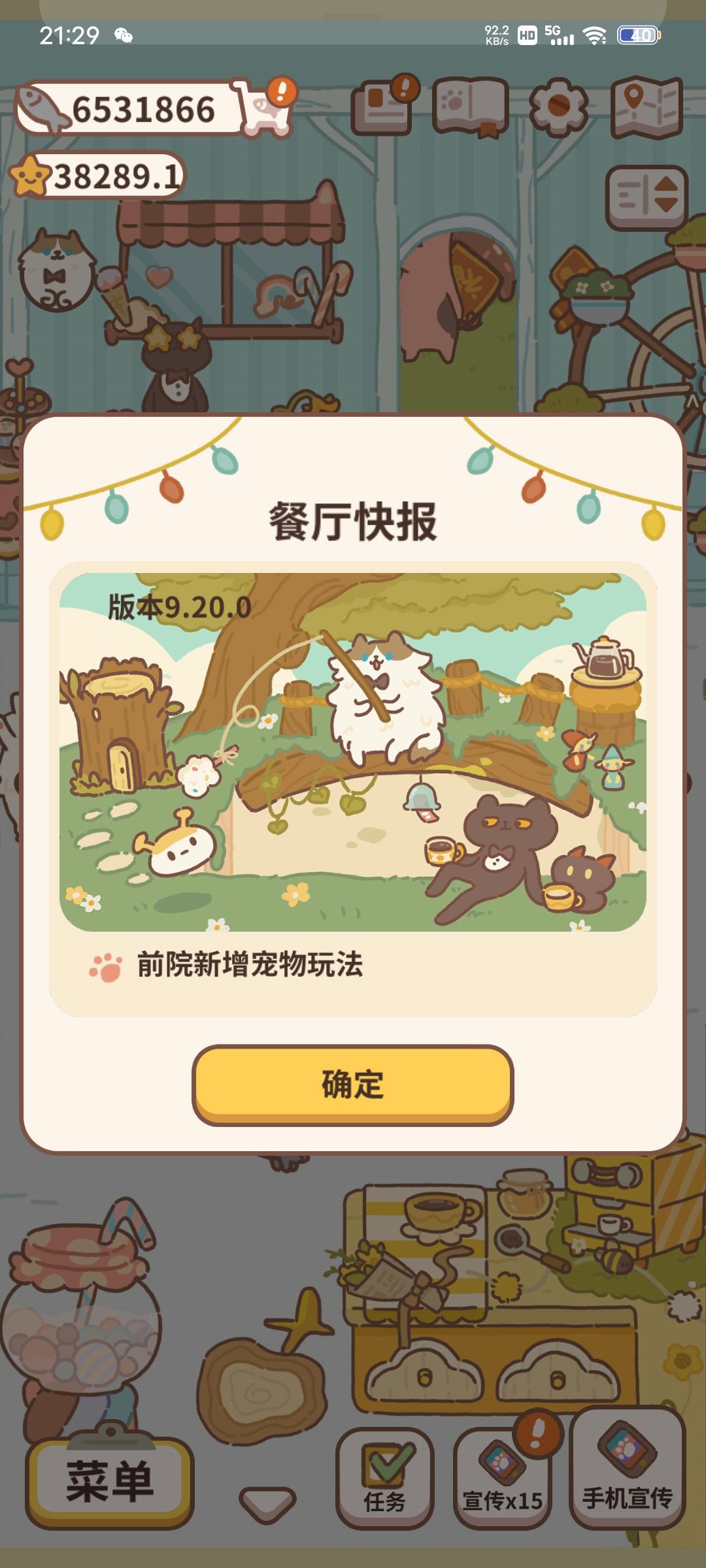Open the map icon at top right
This screenshot has width=706, height=1568.
point(644,106)
